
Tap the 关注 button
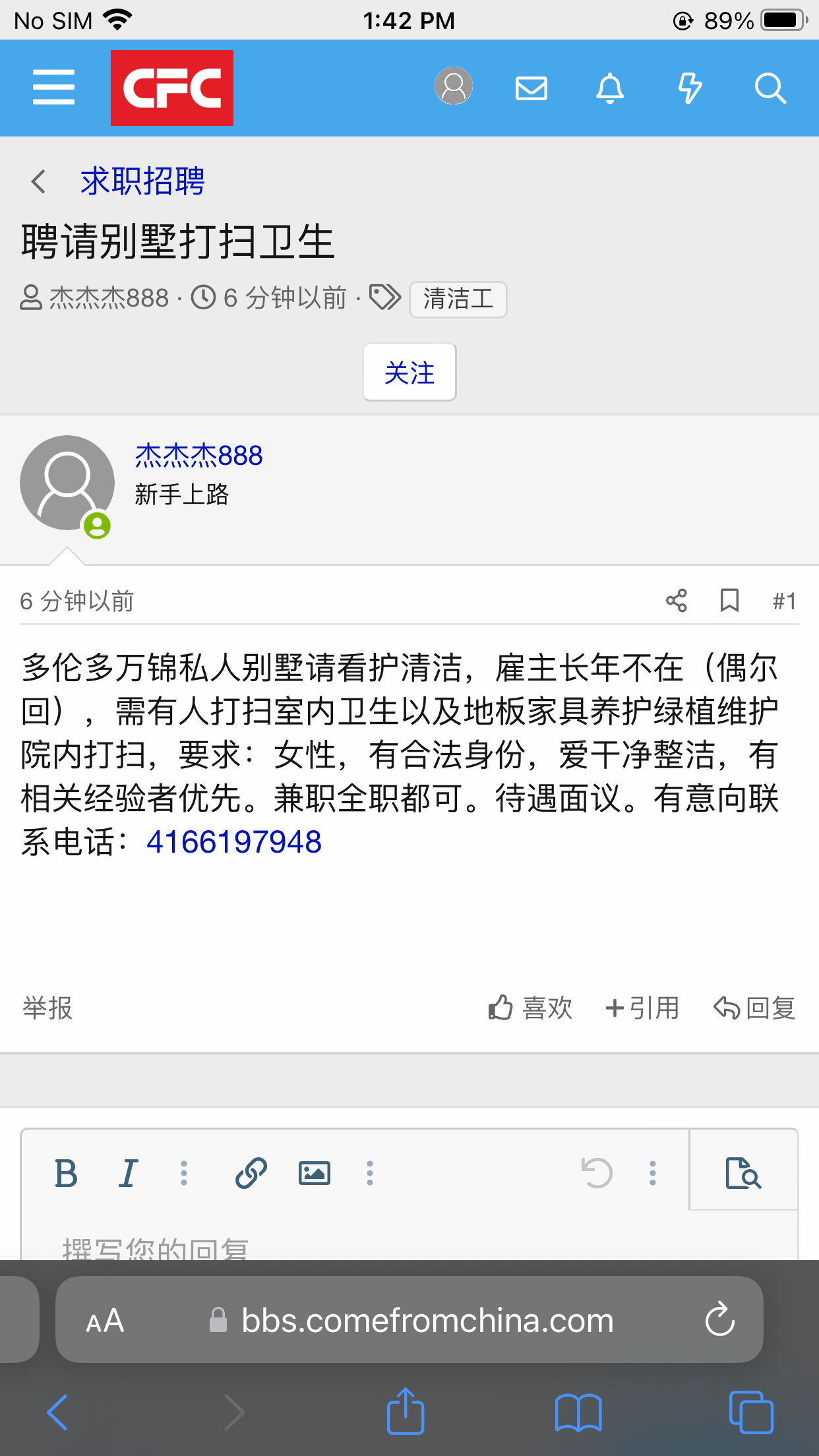[x=409, y=373]
